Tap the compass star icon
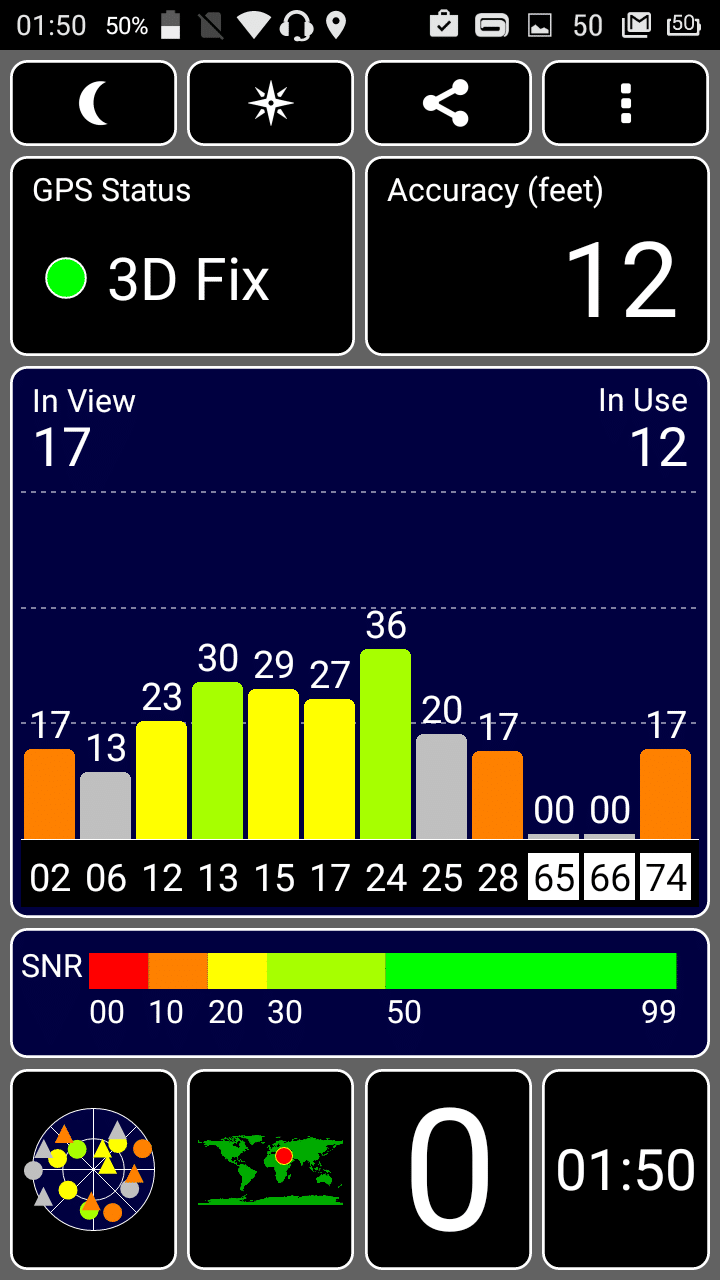Viewport: 720px width, 1280px height. pyautogui.click(x=271, y=103)
